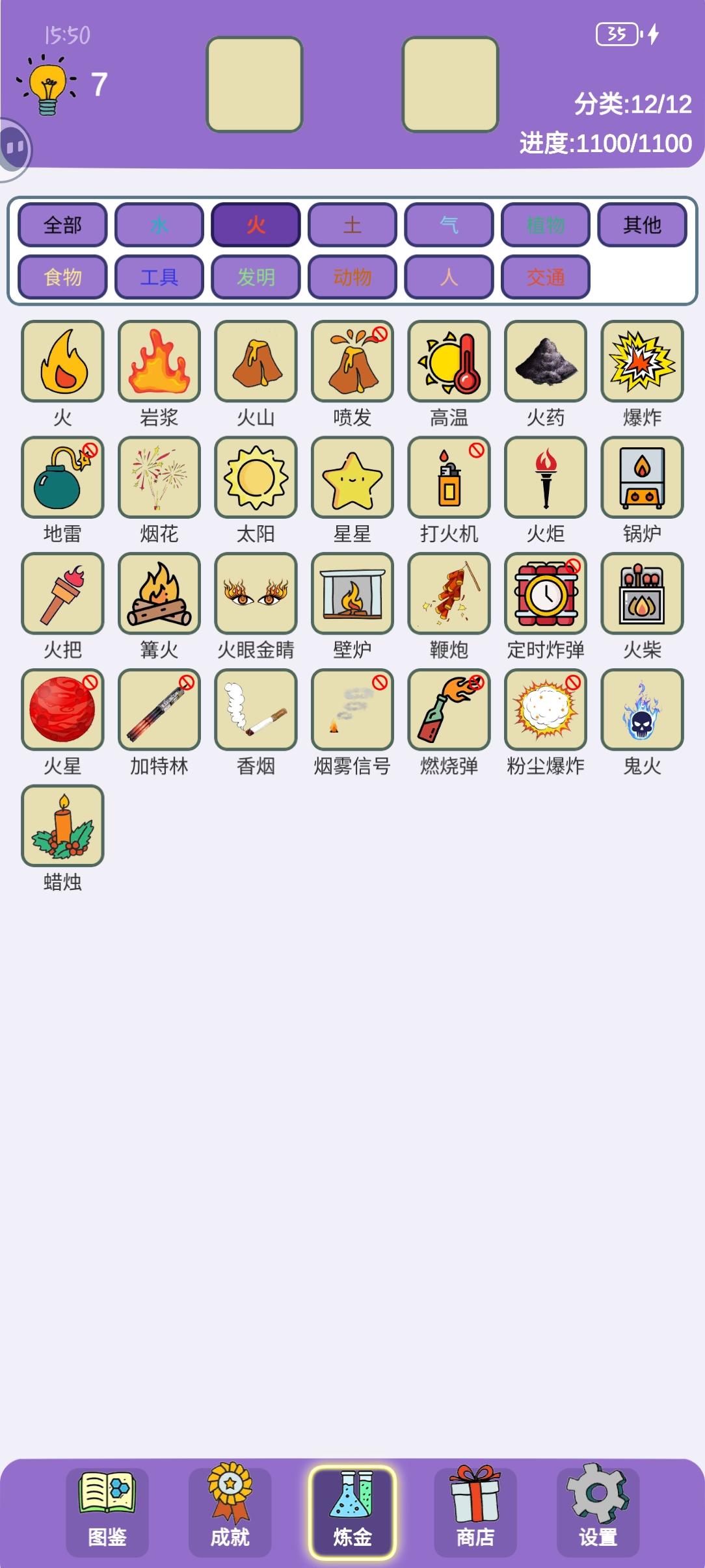Viewport: 705px width, 1568px height.
Task: Select the 烟花 (fireworks) element icon
Action: (159, 478)
